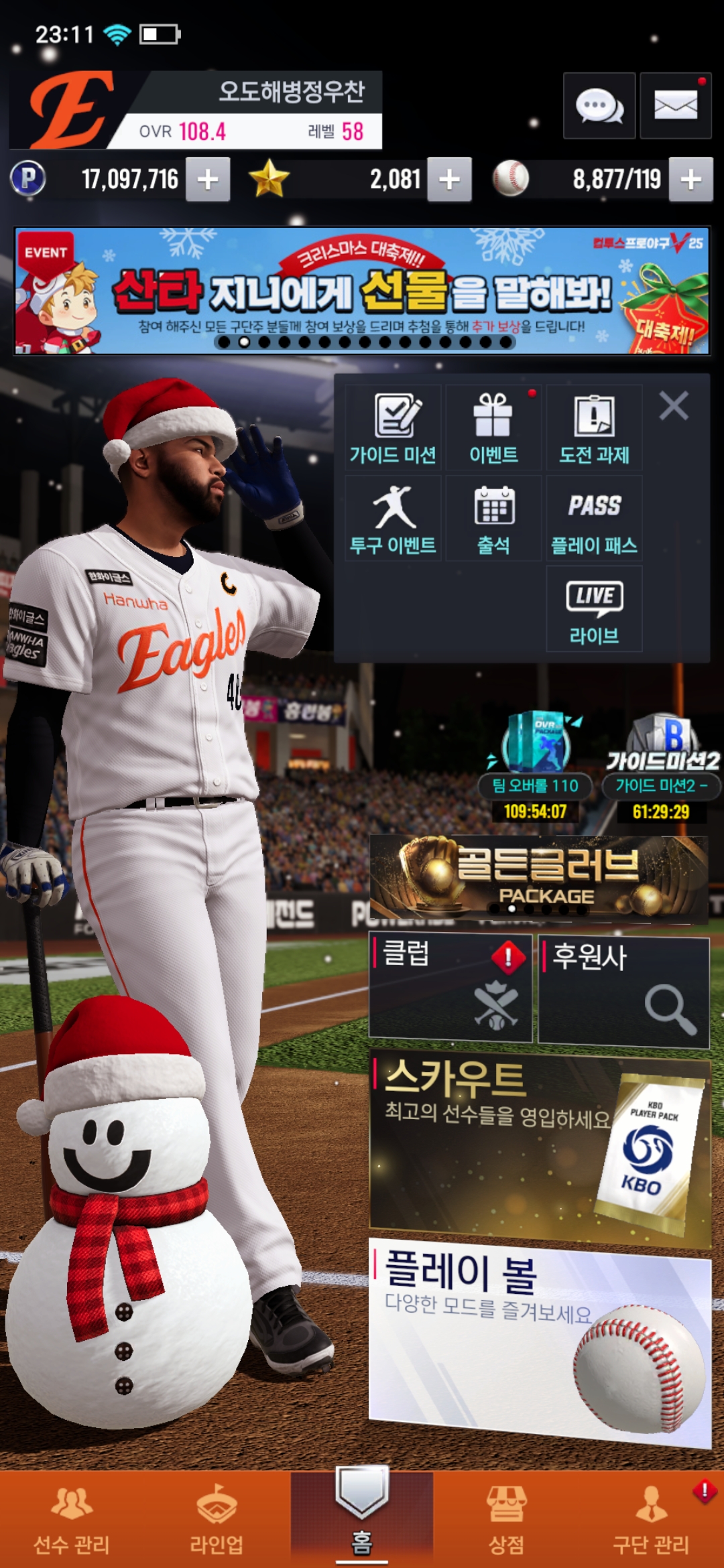724x1568 pixels.
Task: Open 라이브 LIVE menu
Action: coord(594,608)
